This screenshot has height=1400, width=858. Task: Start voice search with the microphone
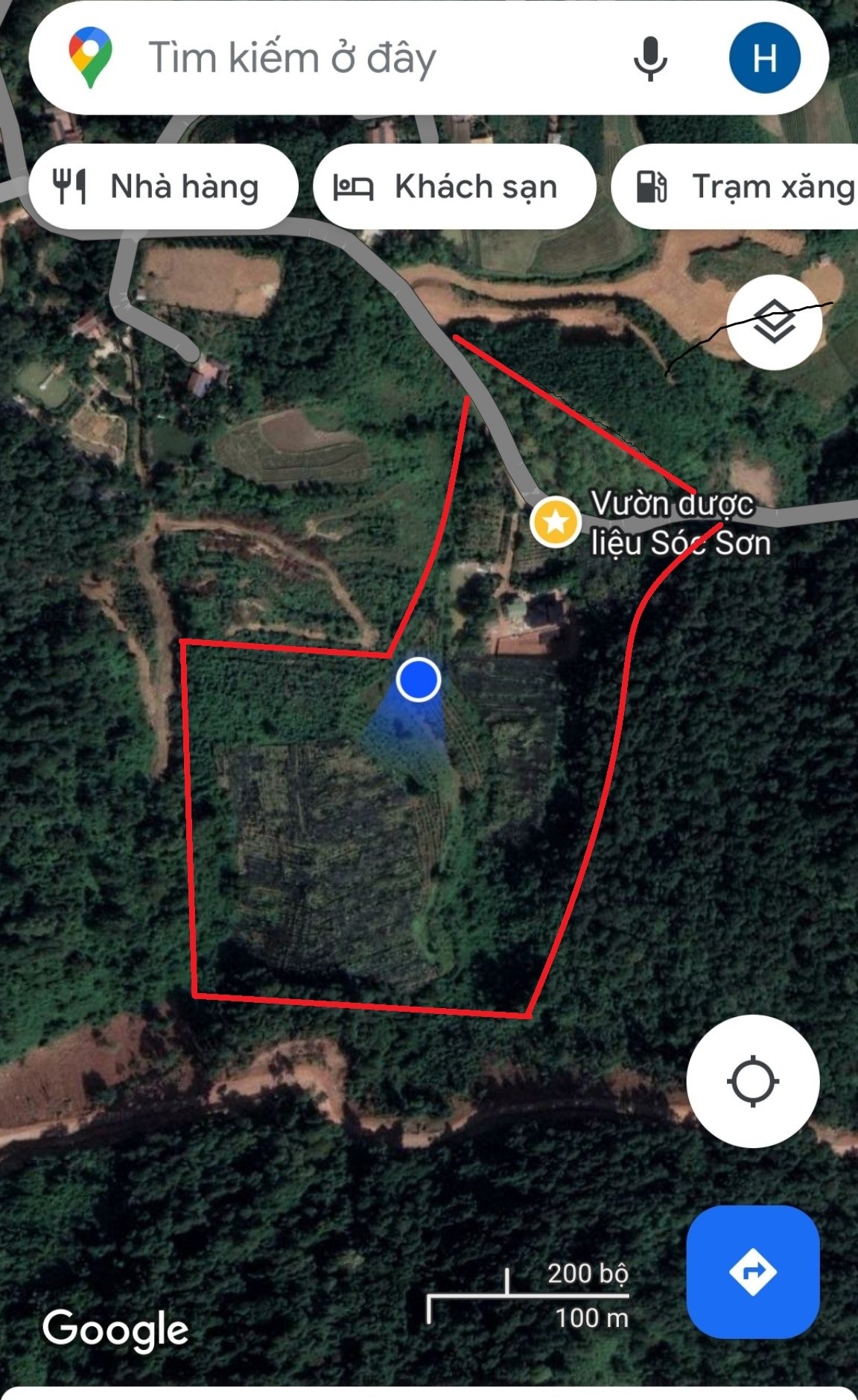coord(649,58)
